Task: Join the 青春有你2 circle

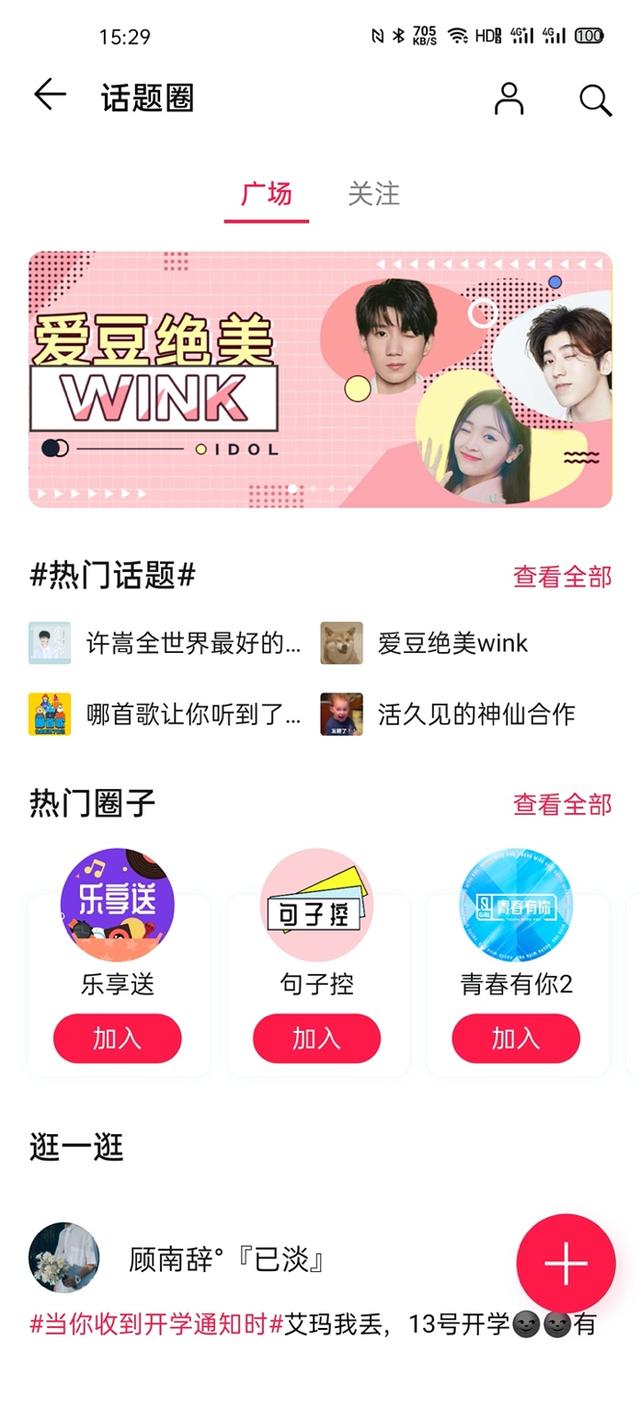Action: 516,1038
